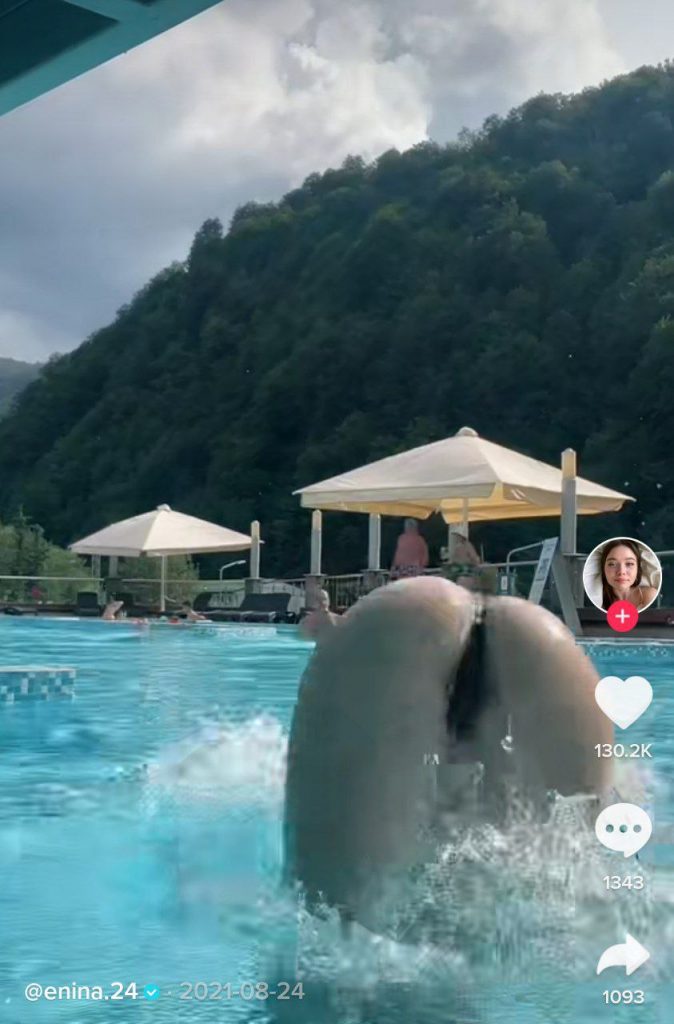Open the comments section

623,830
